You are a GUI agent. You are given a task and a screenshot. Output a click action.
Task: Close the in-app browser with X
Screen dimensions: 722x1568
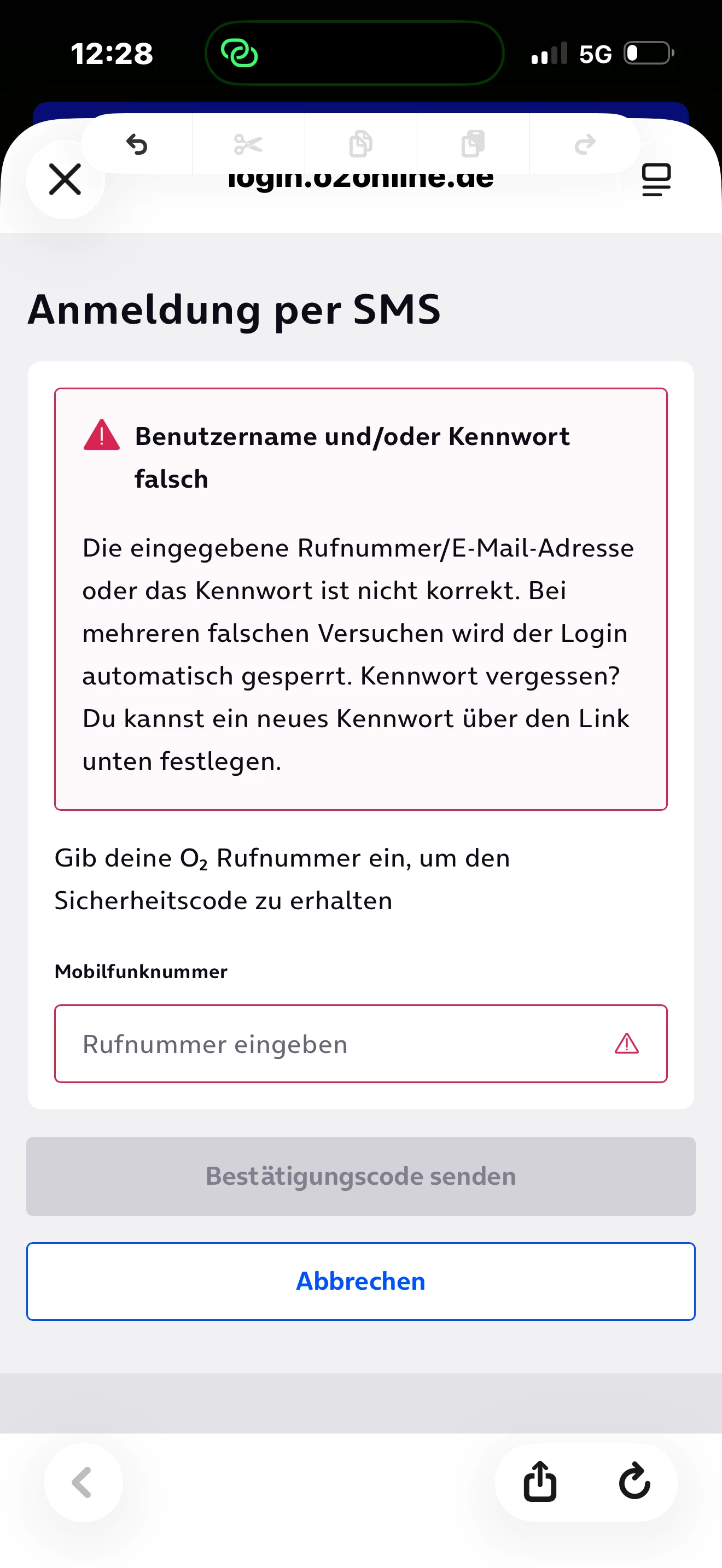(65, 179)
